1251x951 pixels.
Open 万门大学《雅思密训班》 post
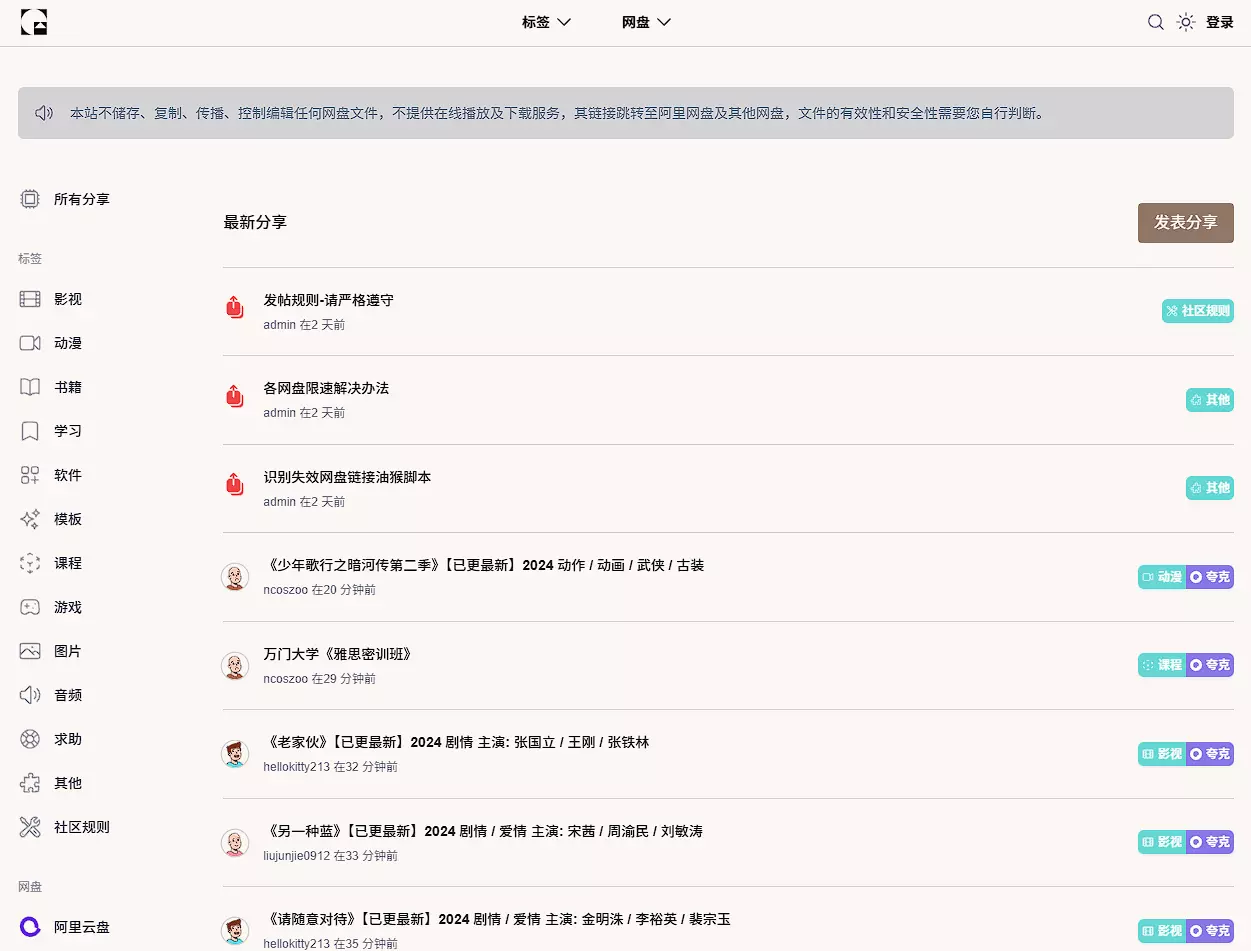pos(337,654)
